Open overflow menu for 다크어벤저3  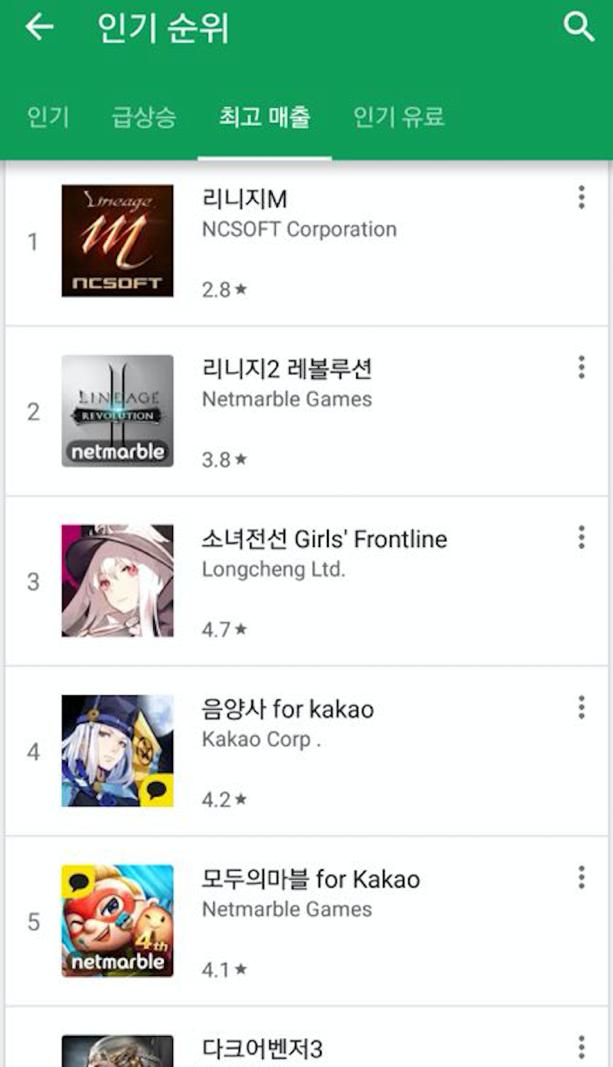pyautogui.click(x=581, y=1047)
